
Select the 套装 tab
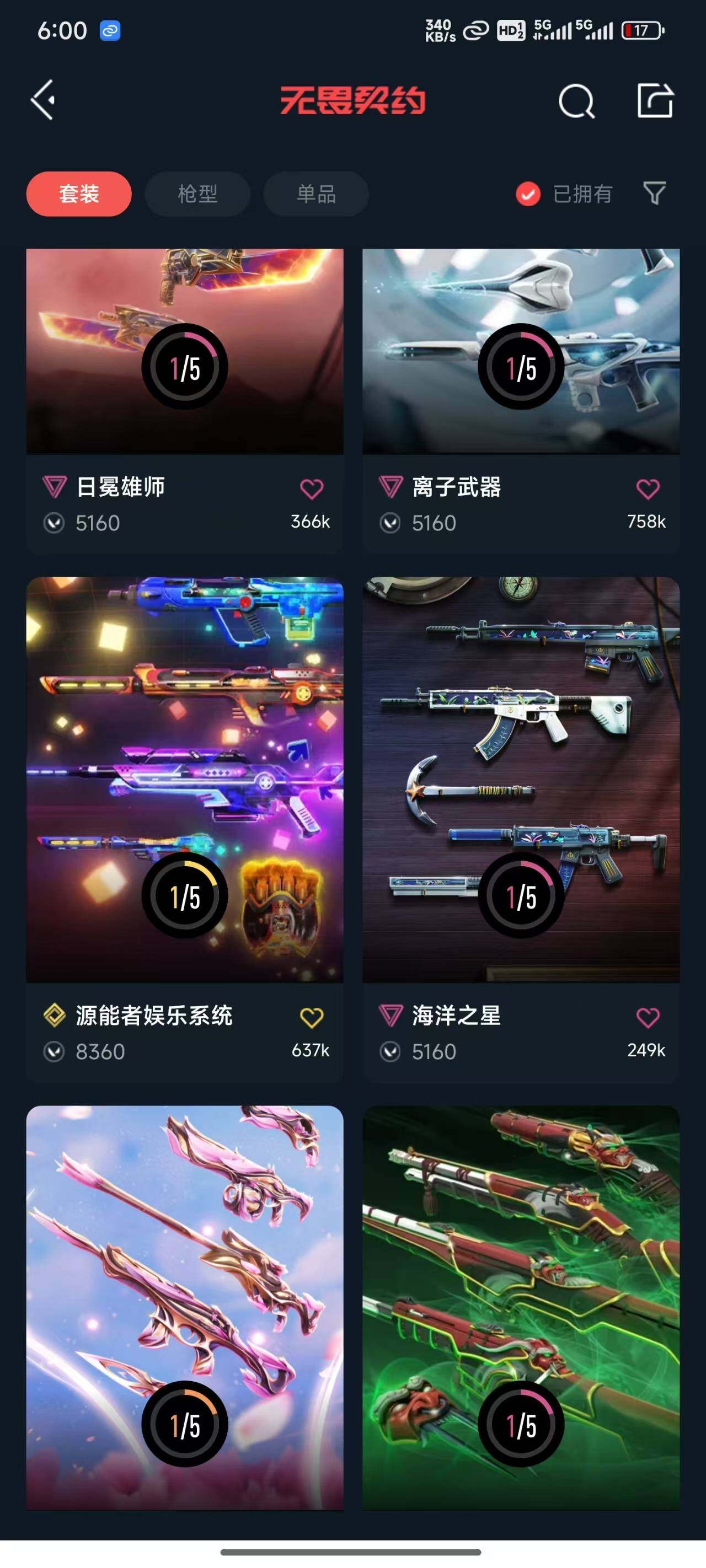(x=78, y=194)
